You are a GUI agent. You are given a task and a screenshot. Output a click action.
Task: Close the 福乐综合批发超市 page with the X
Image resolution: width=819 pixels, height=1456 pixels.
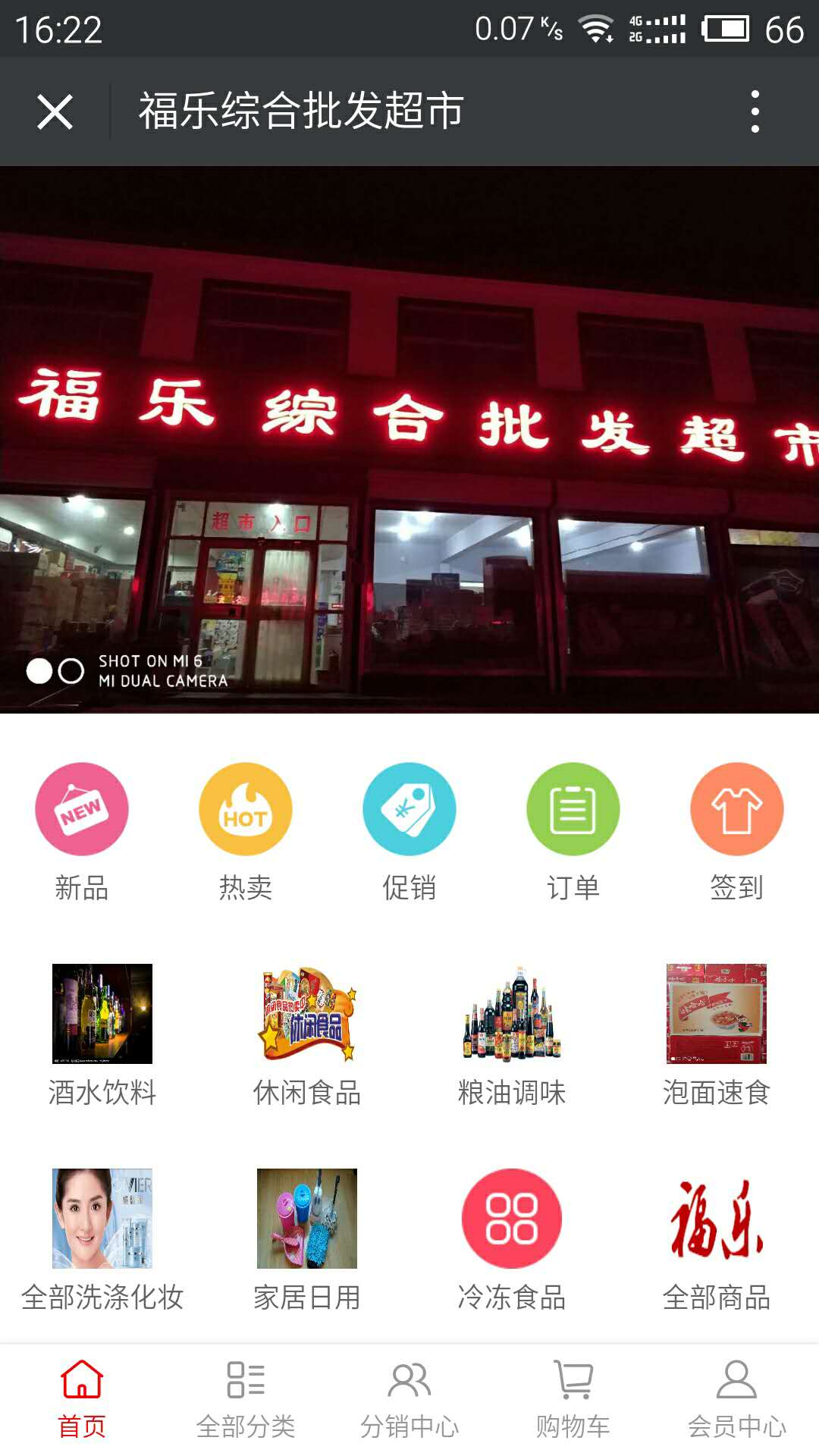55,112
